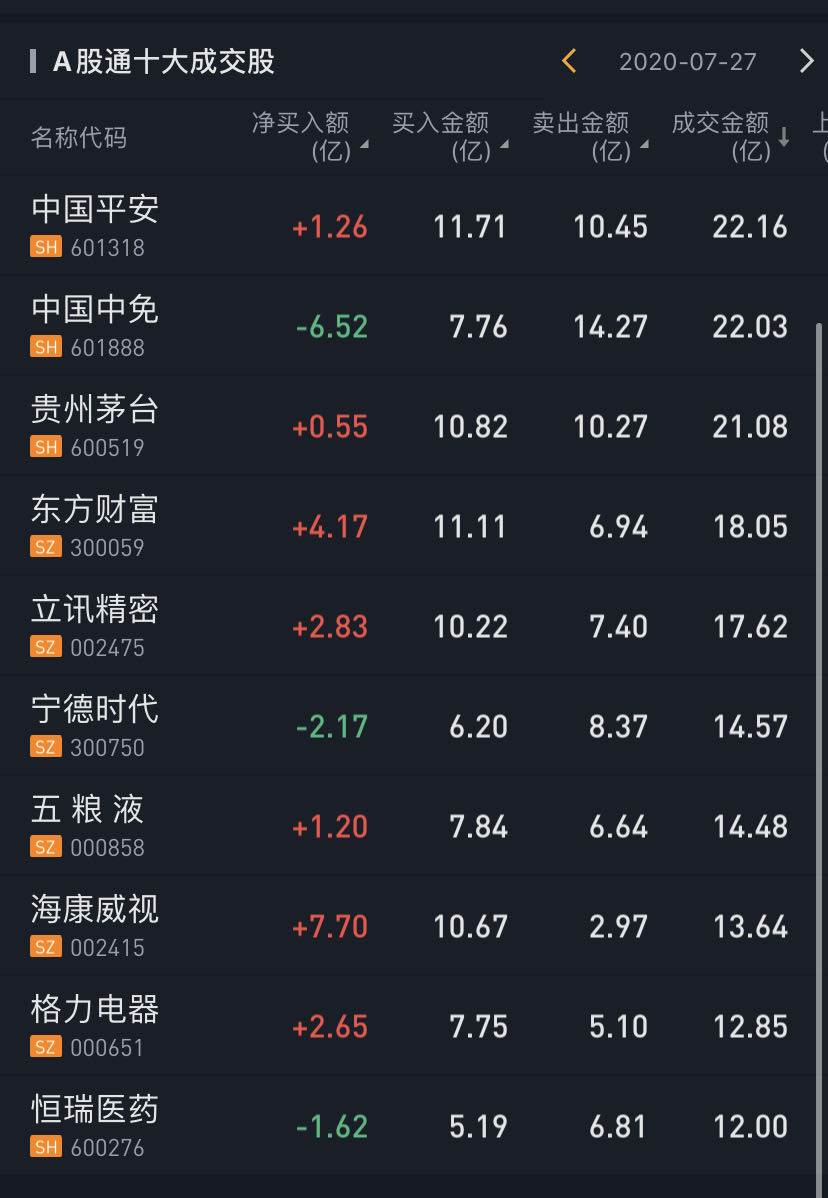This screenshot has width=828, height=1198.
Task: Open 宁德时代 stock details
Action: tap(95, 725)
